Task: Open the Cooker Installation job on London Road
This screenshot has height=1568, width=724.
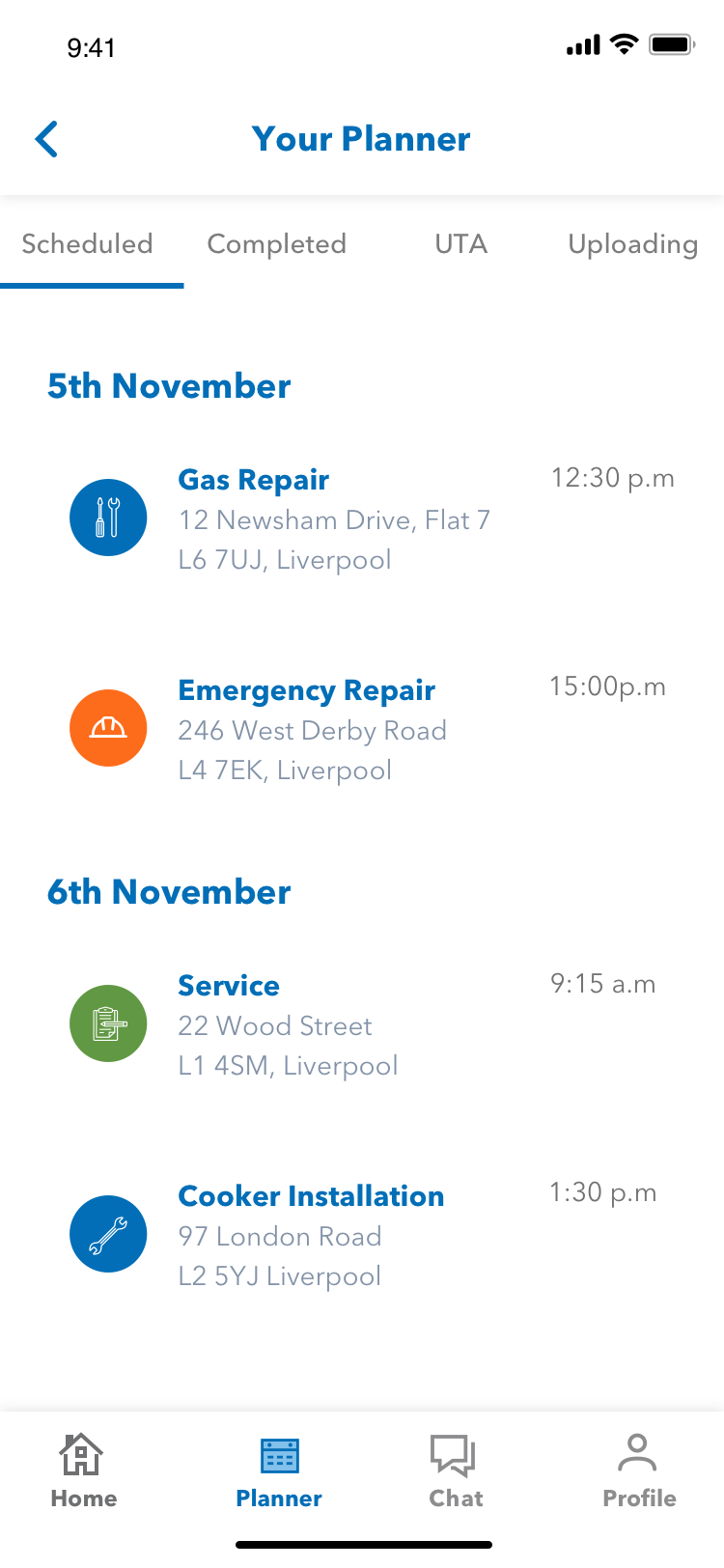Action: [x=362, y=1235]
